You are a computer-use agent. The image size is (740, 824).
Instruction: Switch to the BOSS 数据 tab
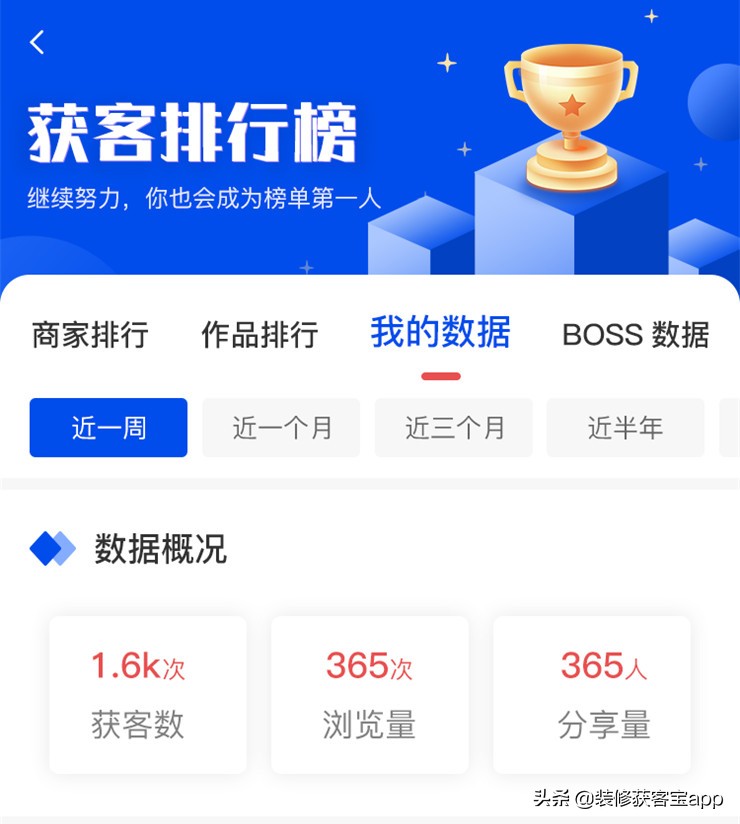coord(637,336)
